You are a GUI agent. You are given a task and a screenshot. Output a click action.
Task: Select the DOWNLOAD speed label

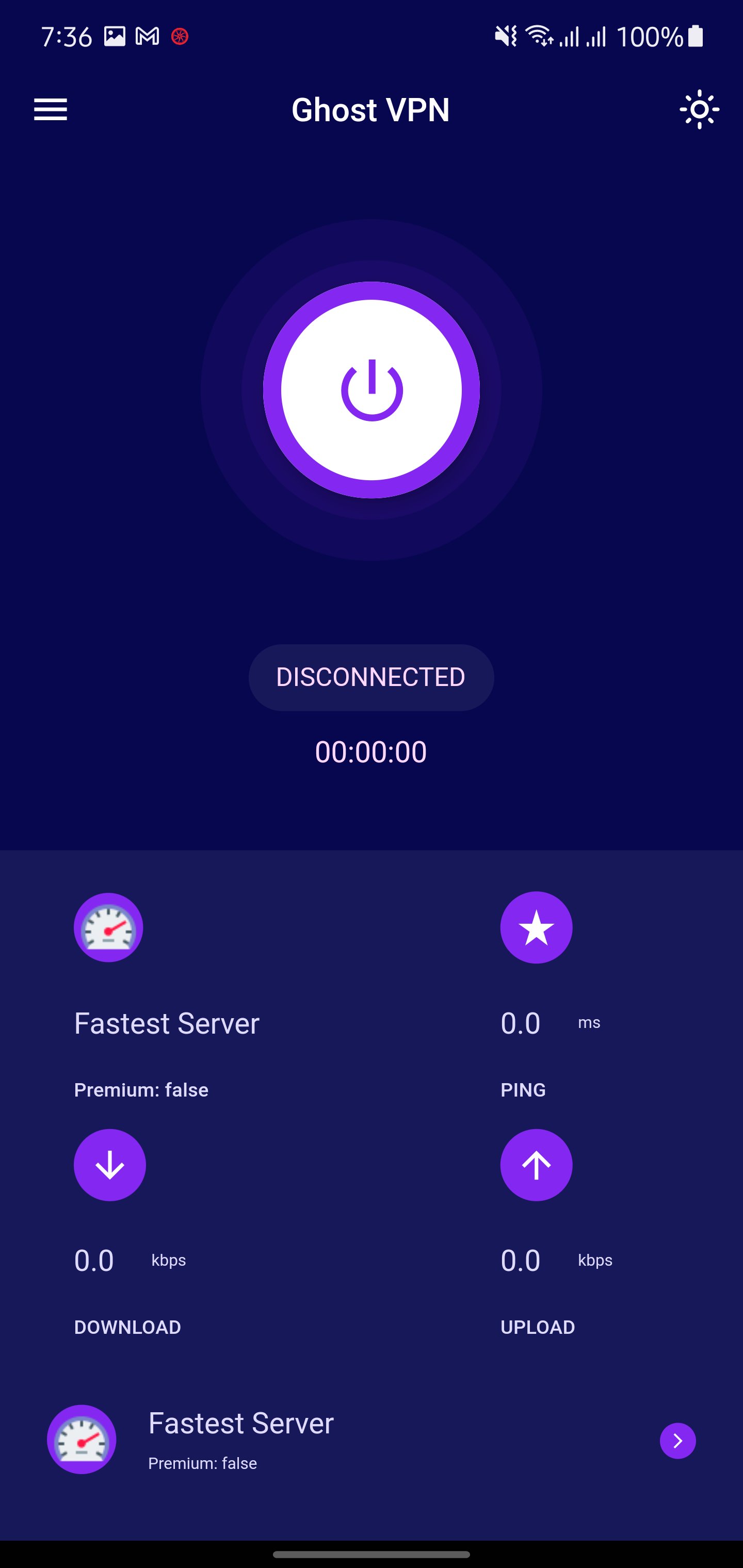coord(127,1328)
